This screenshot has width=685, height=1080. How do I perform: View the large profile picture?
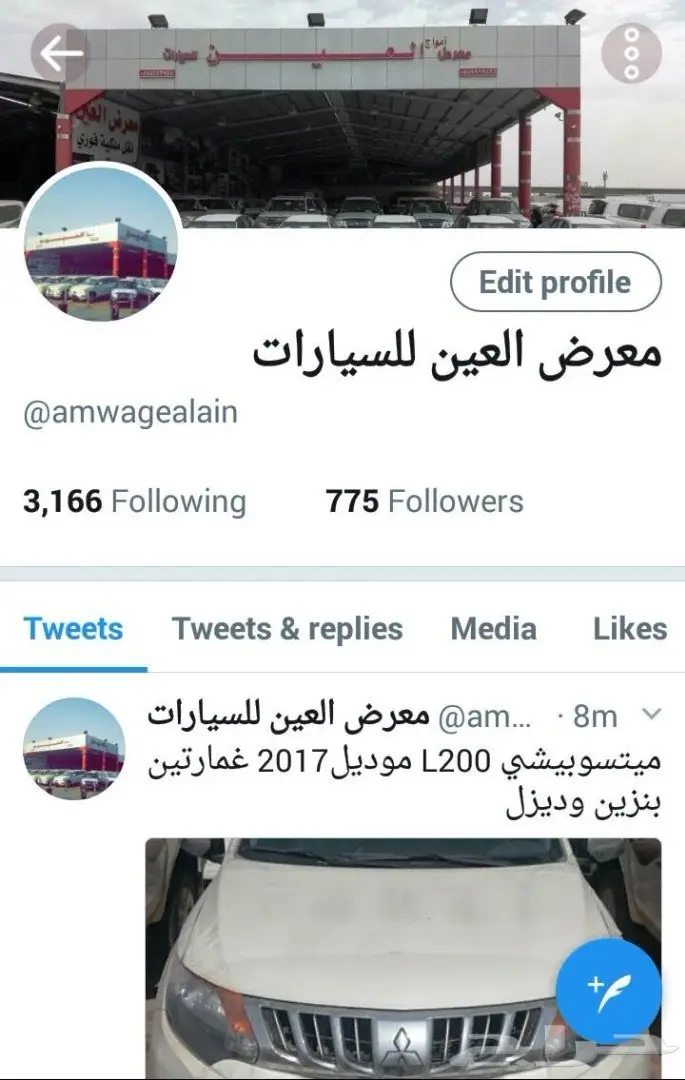tap(99, 242)
